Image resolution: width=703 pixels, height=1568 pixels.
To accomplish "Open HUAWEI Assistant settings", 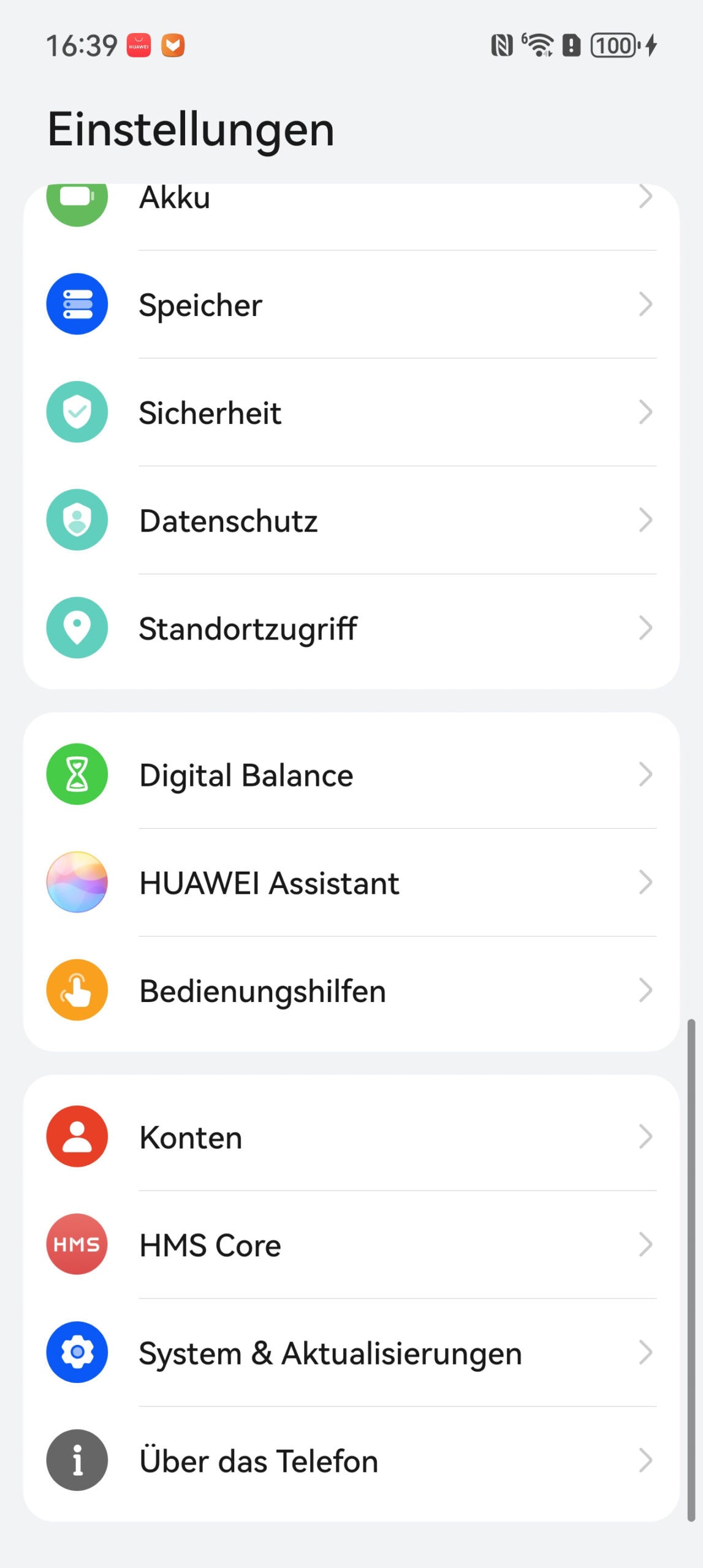I will 351,883.
